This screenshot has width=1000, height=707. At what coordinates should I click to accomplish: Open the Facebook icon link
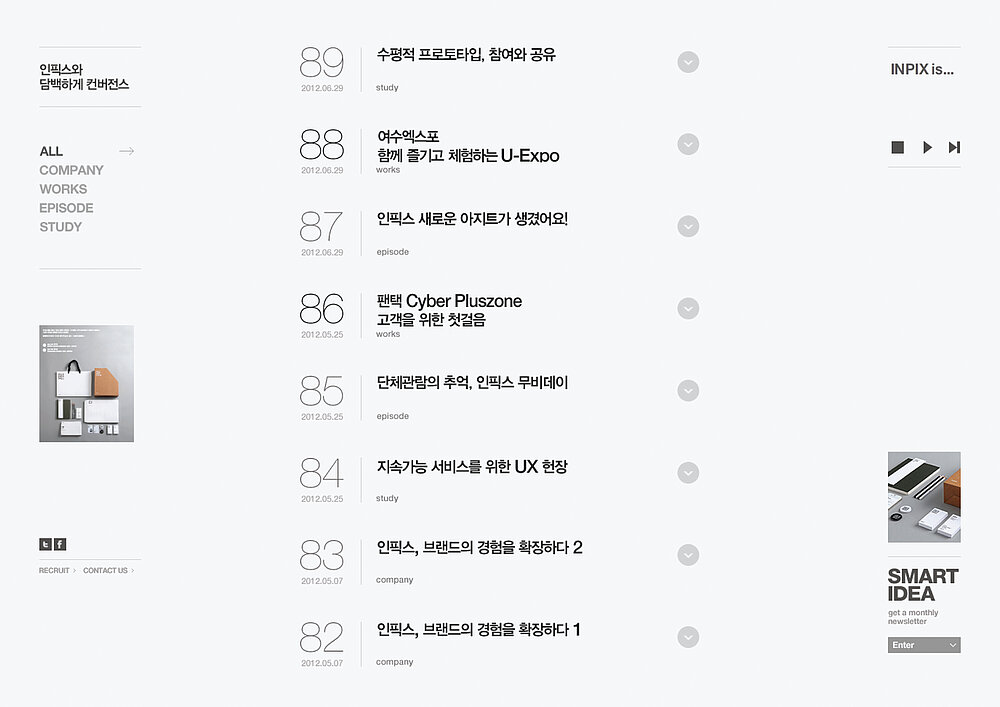(x=60, y=544)
